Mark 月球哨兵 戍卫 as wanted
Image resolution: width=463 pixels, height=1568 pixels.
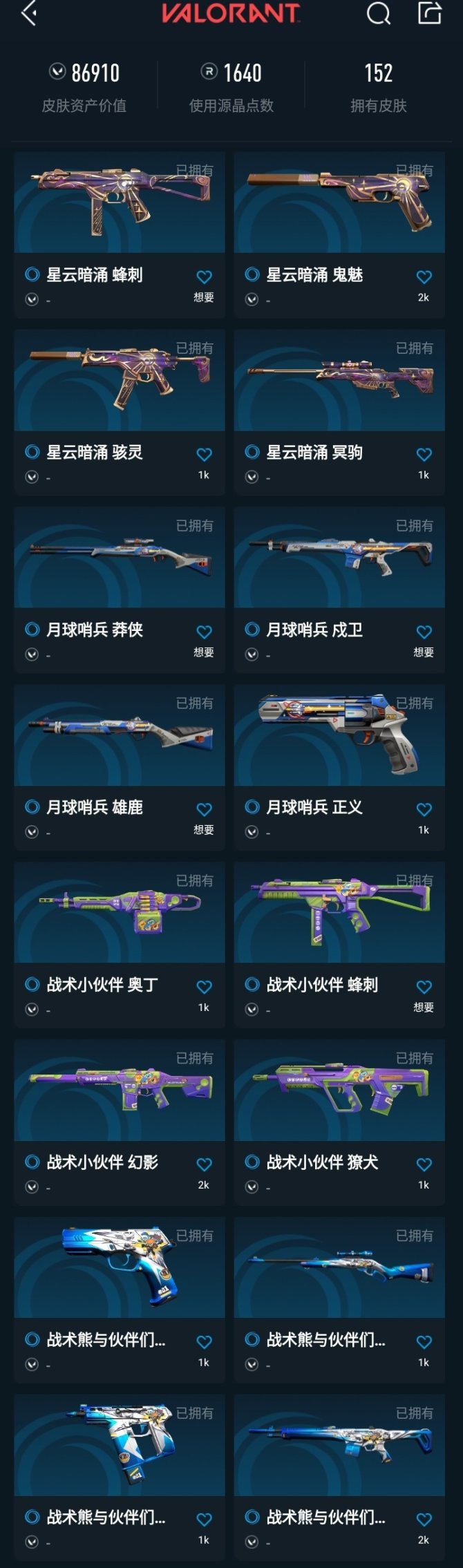424,632
